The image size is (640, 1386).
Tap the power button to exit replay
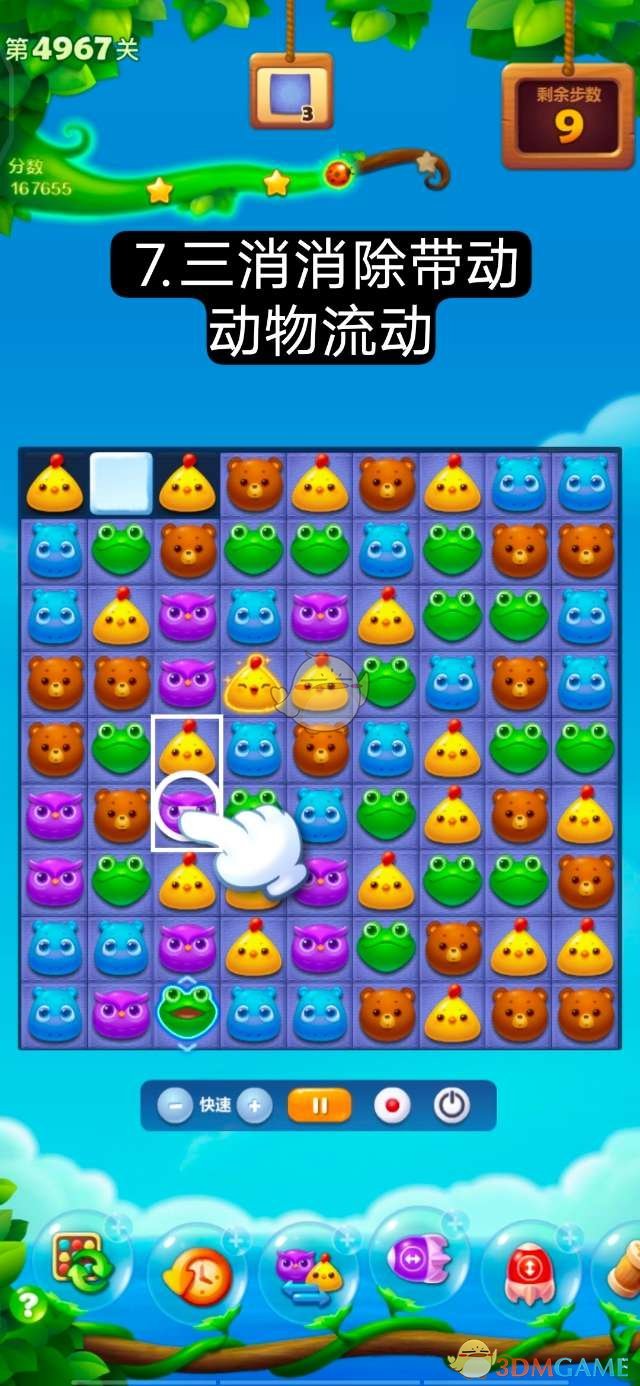point(451,1106)
